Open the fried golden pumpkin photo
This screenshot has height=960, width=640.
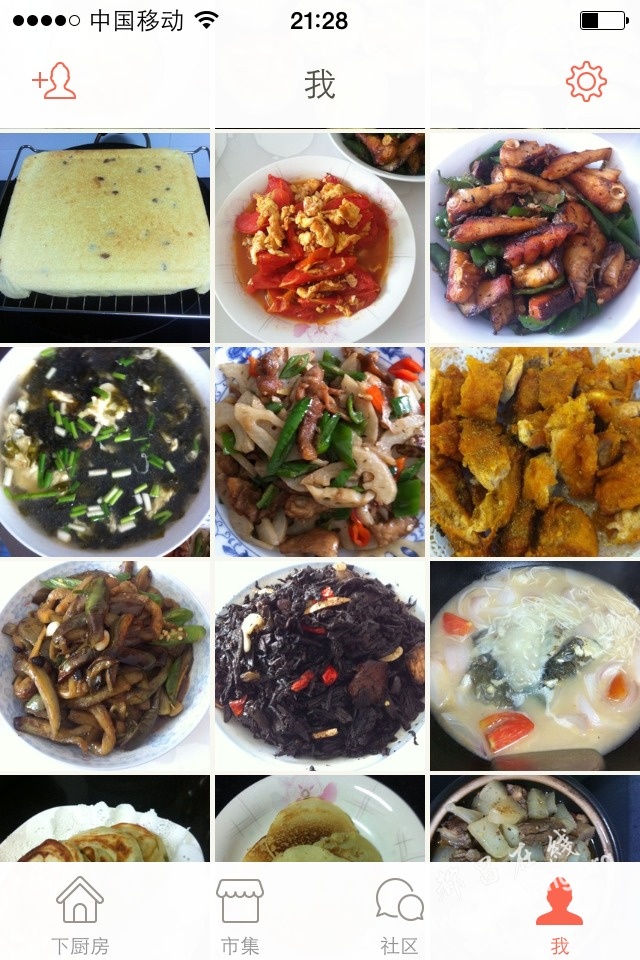pyautogui.click(x=535, y=452)
